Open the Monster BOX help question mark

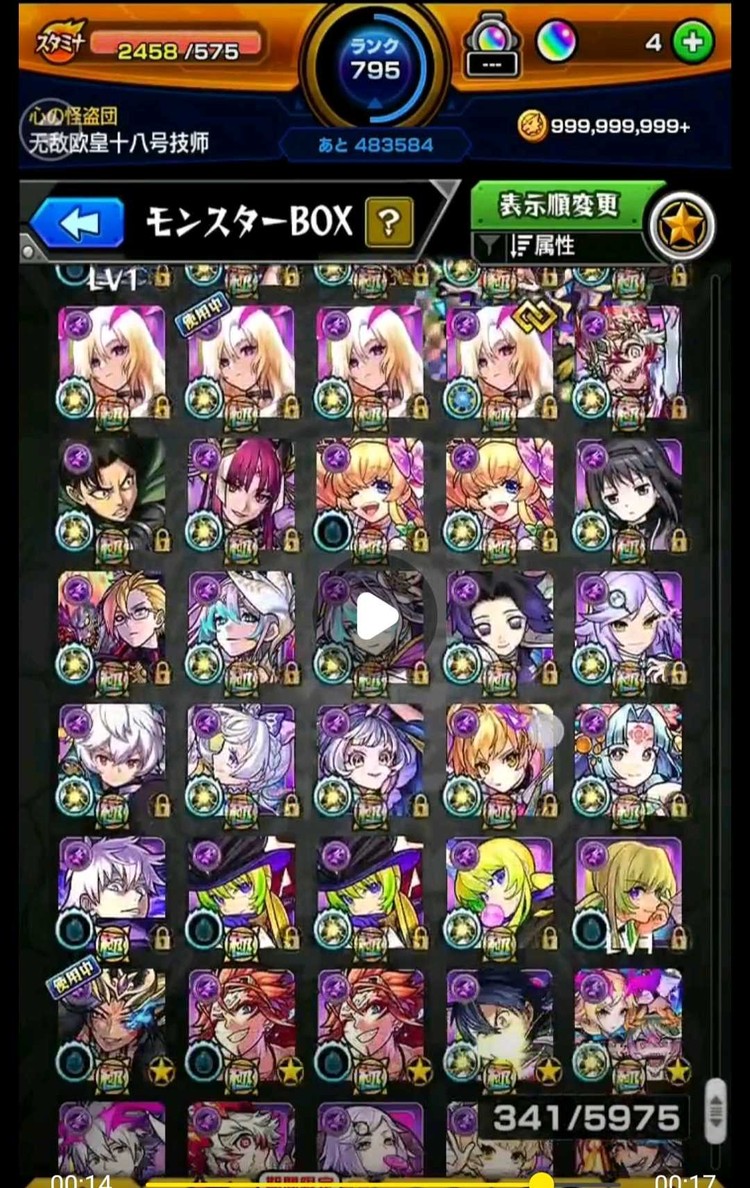coord(390,222)
